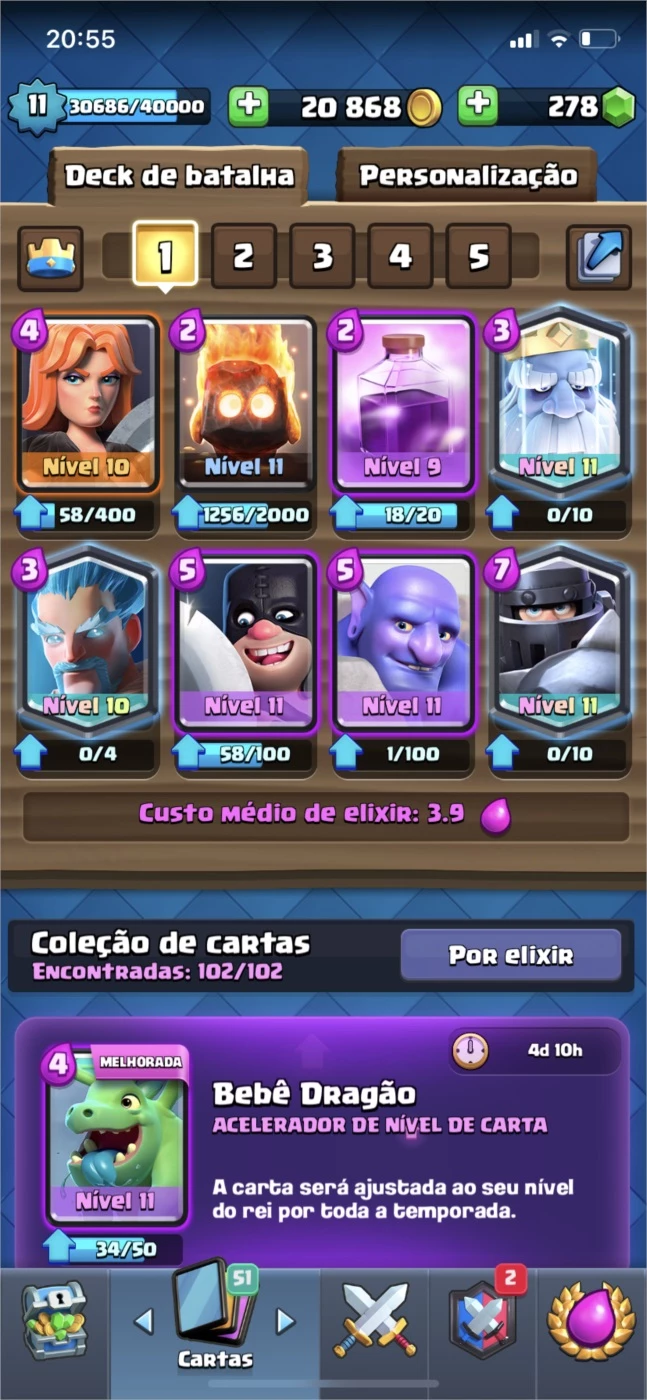647x1400 pixels.
Task: Go to the battle crossed-swords tab
Action: coord(374,1320)
